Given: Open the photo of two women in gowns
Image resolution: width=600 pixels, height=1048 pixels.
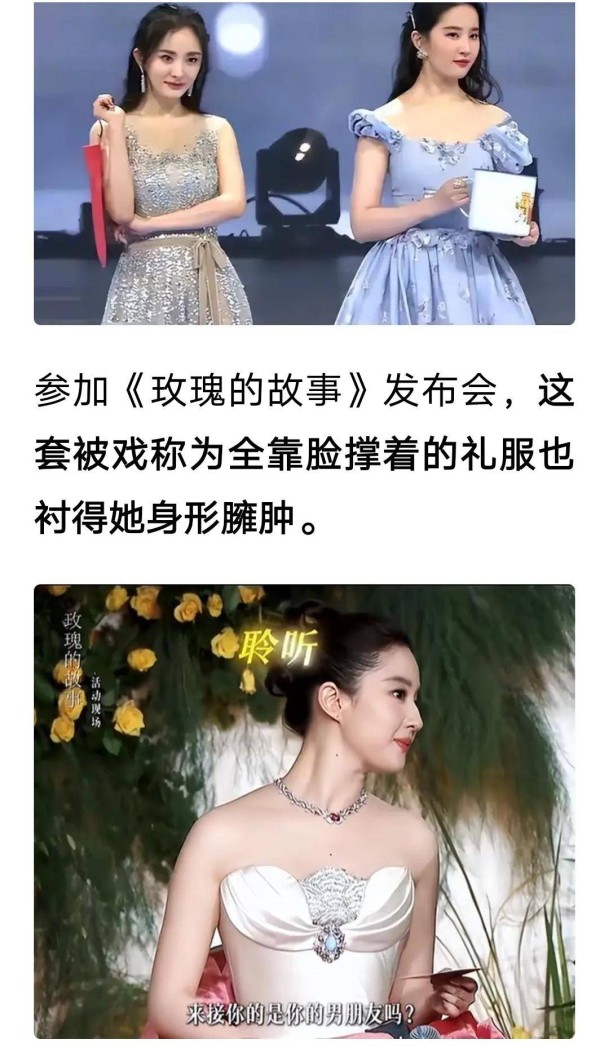Looking at the screenshot, I should (x=304, y=162).
